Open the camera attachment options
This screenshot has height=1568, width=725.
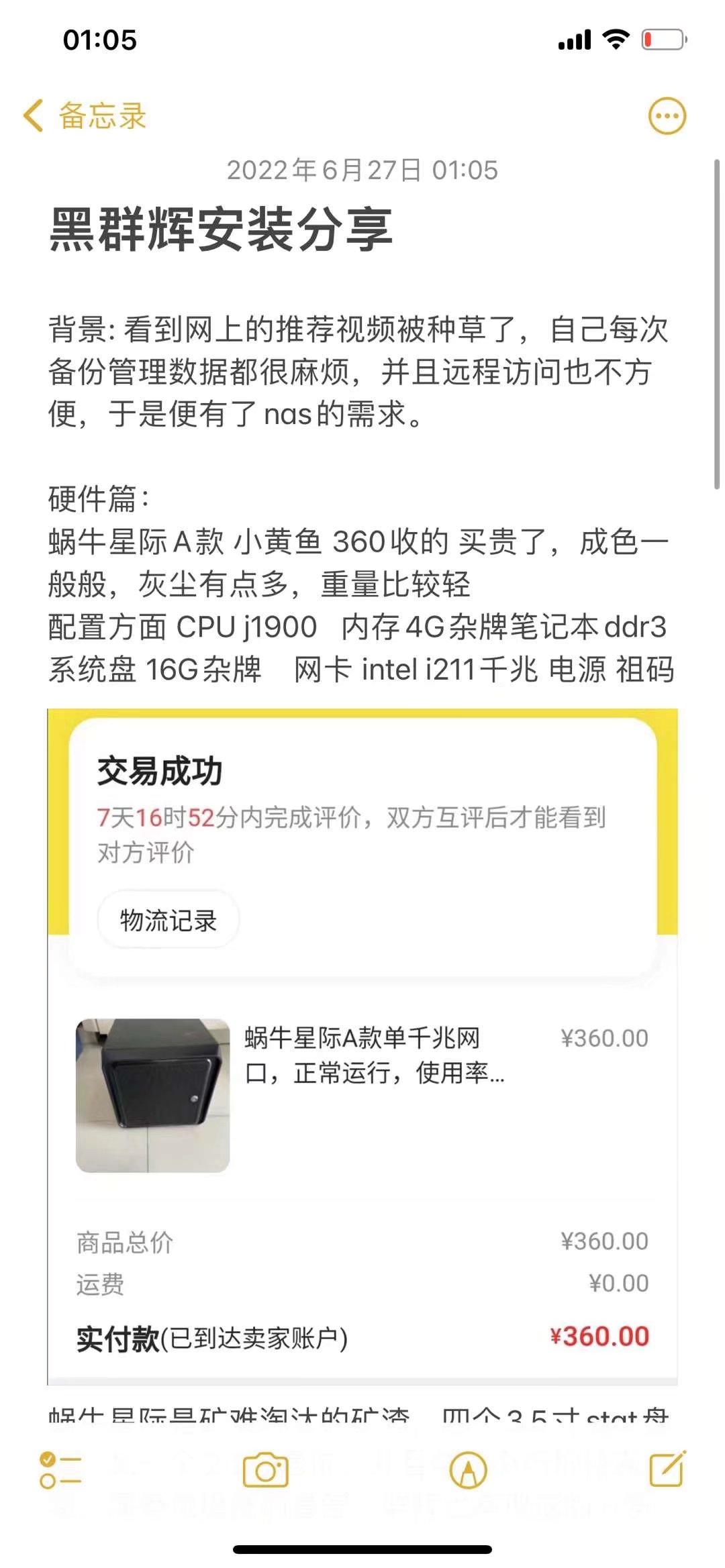[x=265, y=1470]
